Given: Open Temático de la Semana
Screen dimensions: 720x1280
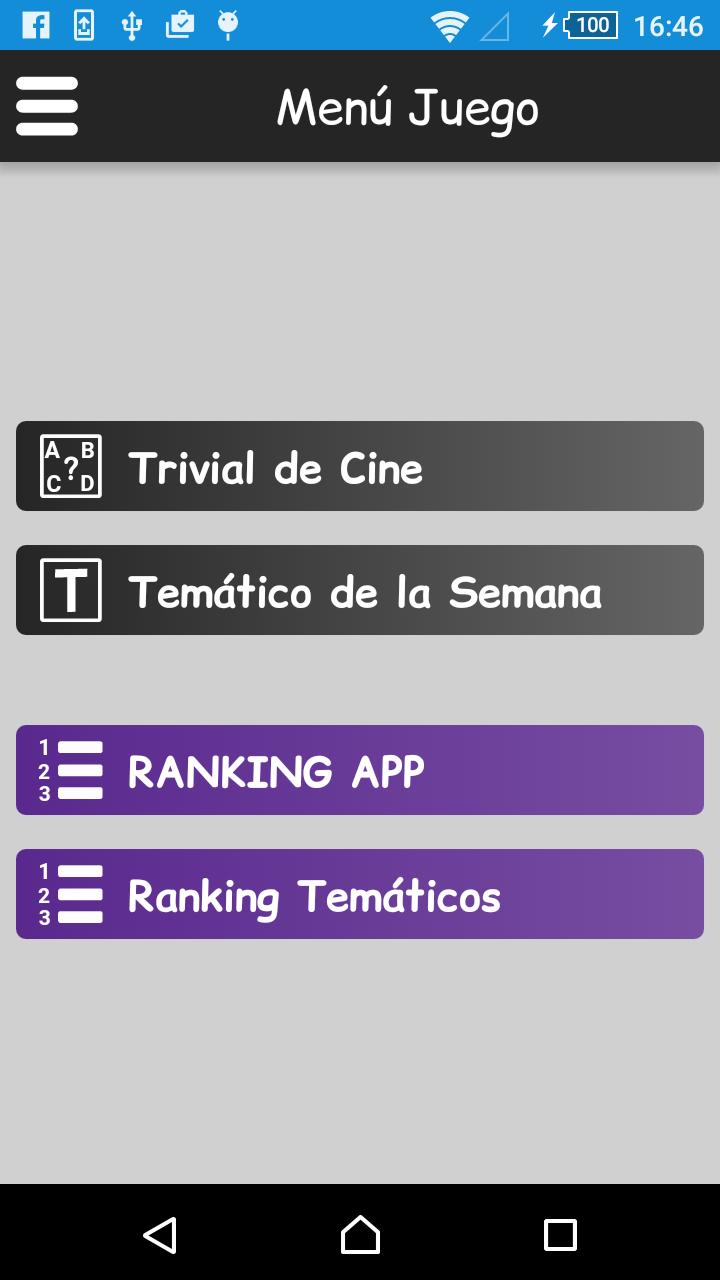Looking at the screenshot, I should (x=360, y=590).
